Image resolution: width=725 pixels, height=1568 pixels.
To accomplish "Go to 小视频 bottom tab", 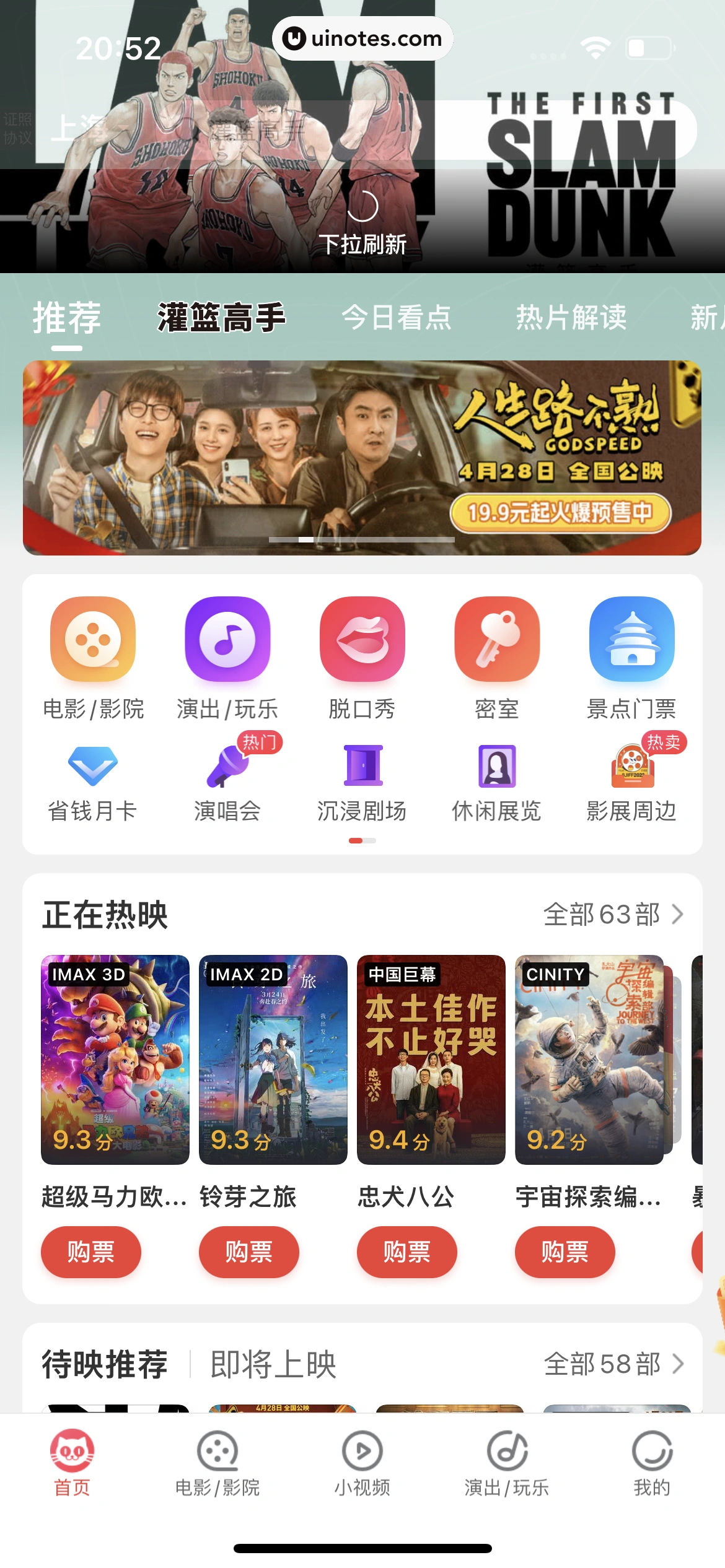I will tap(362, 1463).
